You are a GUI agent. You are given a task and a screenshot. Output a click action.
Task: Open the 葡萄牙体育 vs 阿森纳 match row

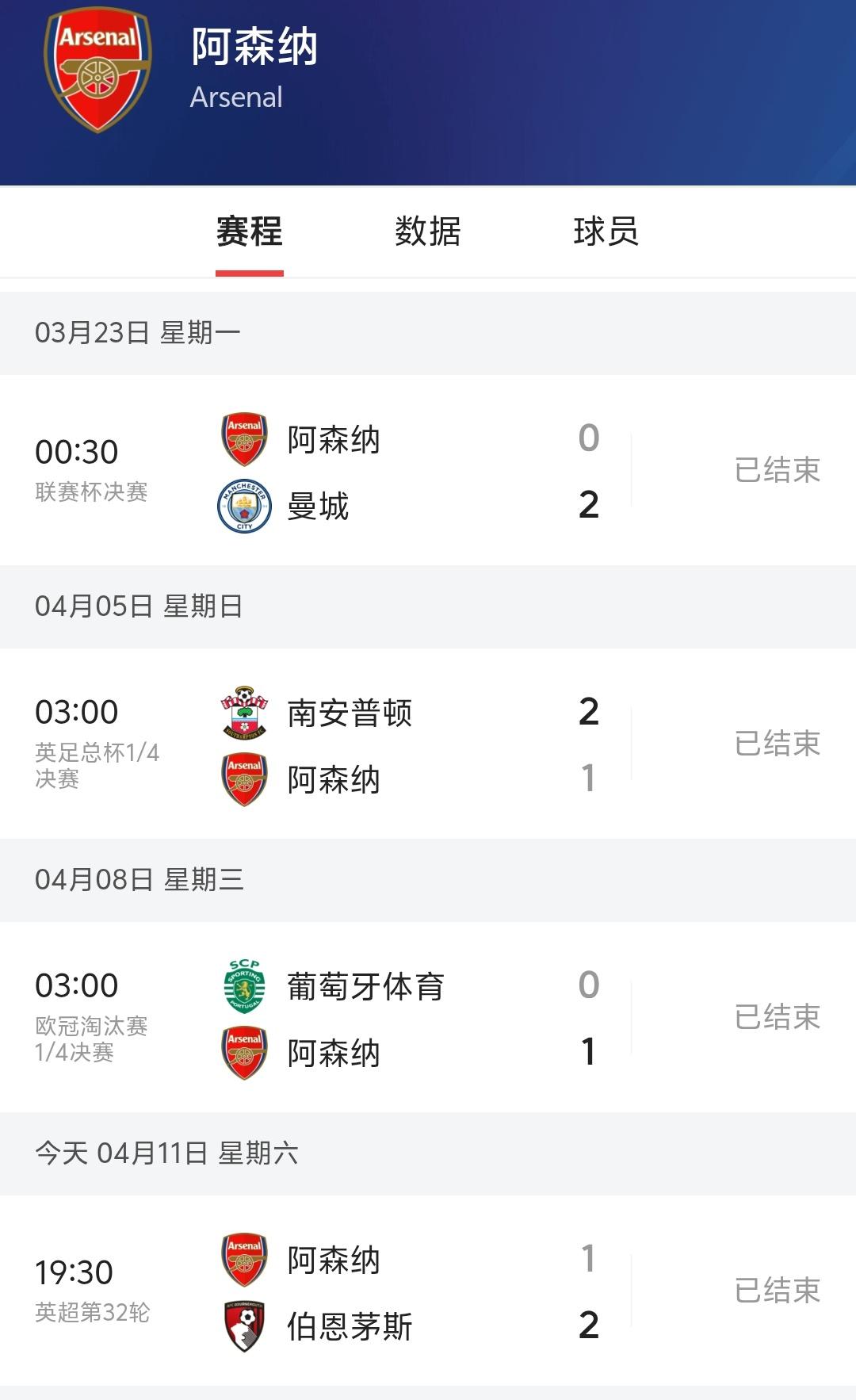(x=428, y=1019)
